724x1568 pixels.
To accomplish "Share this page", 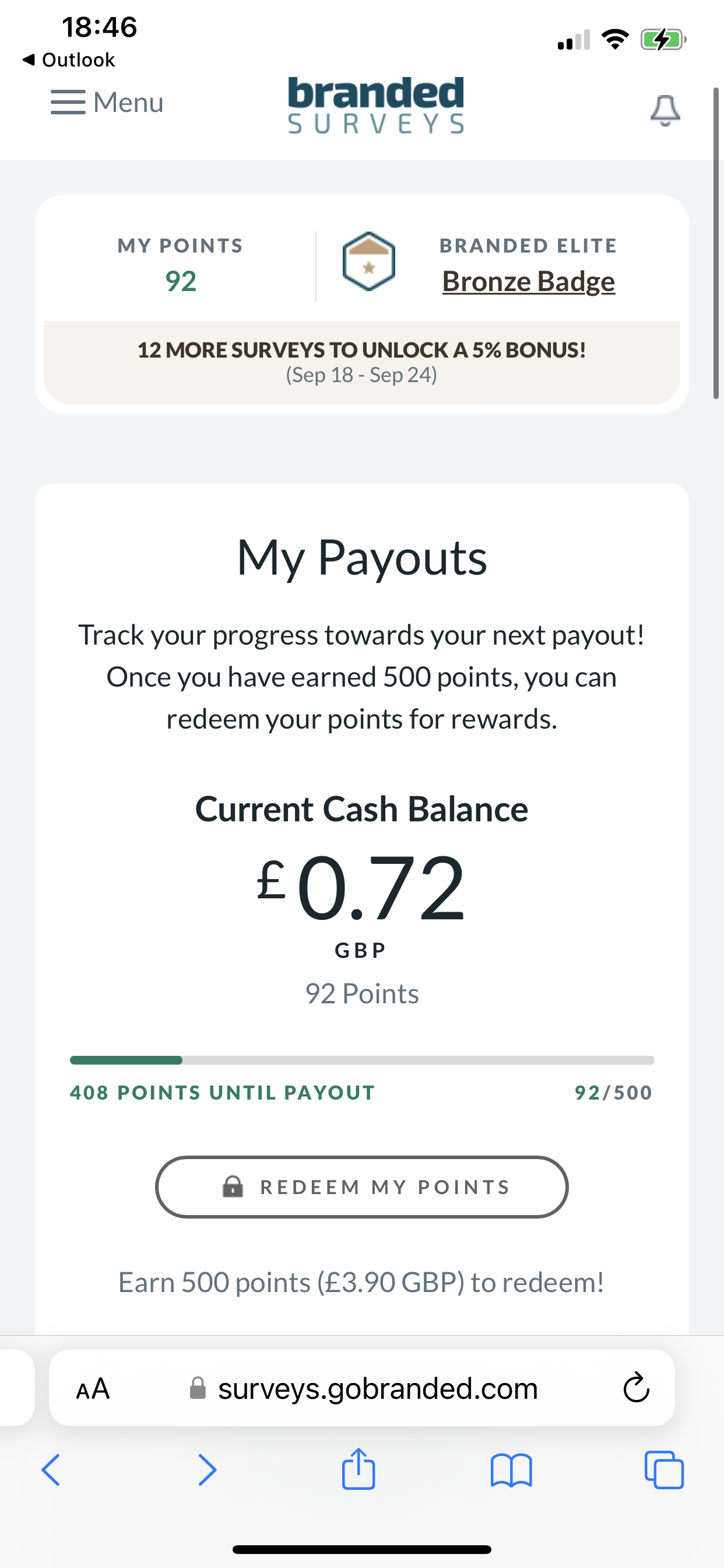I will 359,1469.
